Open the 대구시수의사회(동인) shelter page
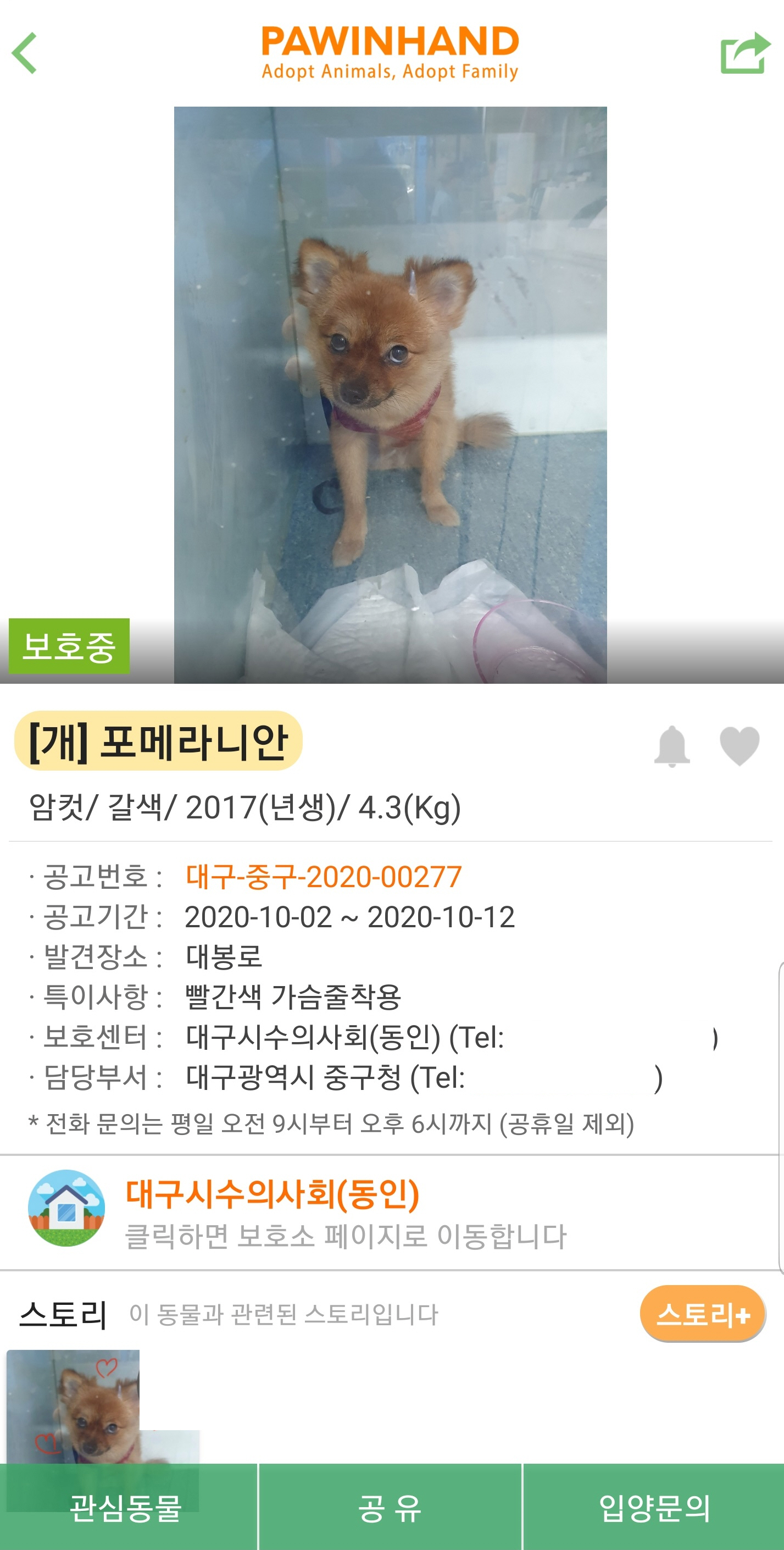This screenshot has height=1550, width=784. 272,1194
